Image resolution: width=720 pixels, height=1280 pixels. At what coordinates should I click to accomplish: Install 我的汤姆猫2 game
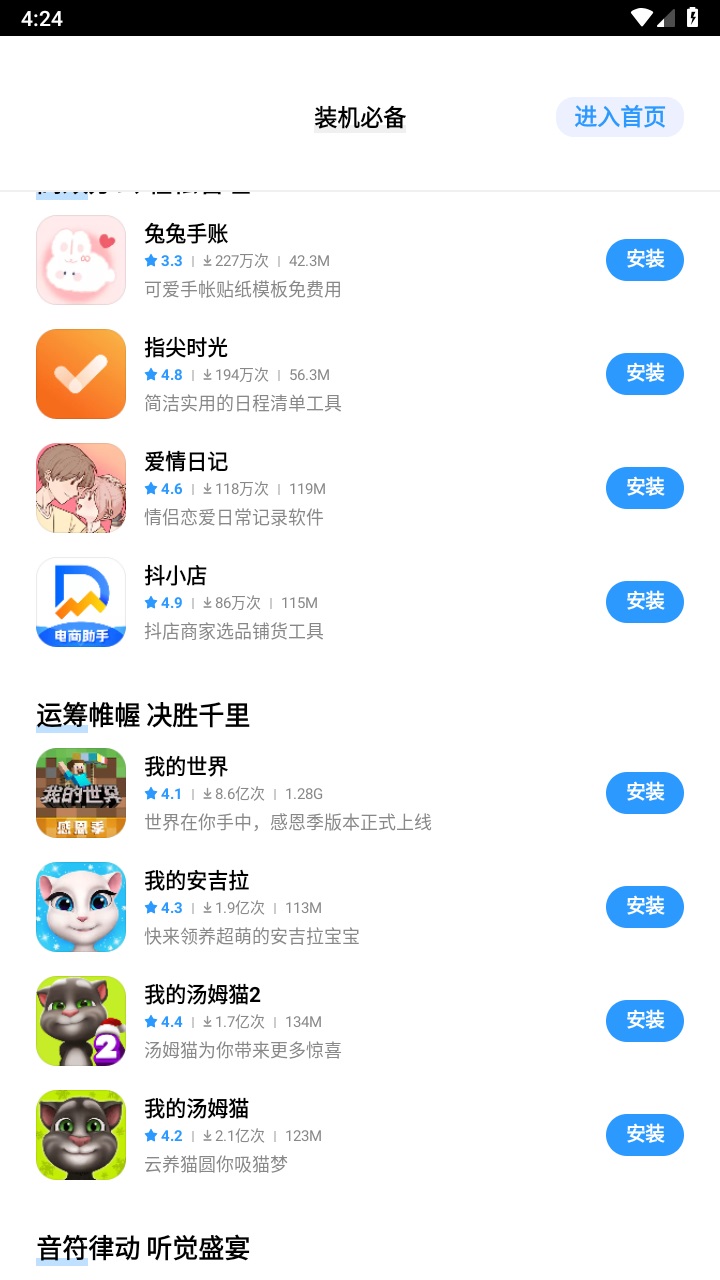[x=644, y=1021]
